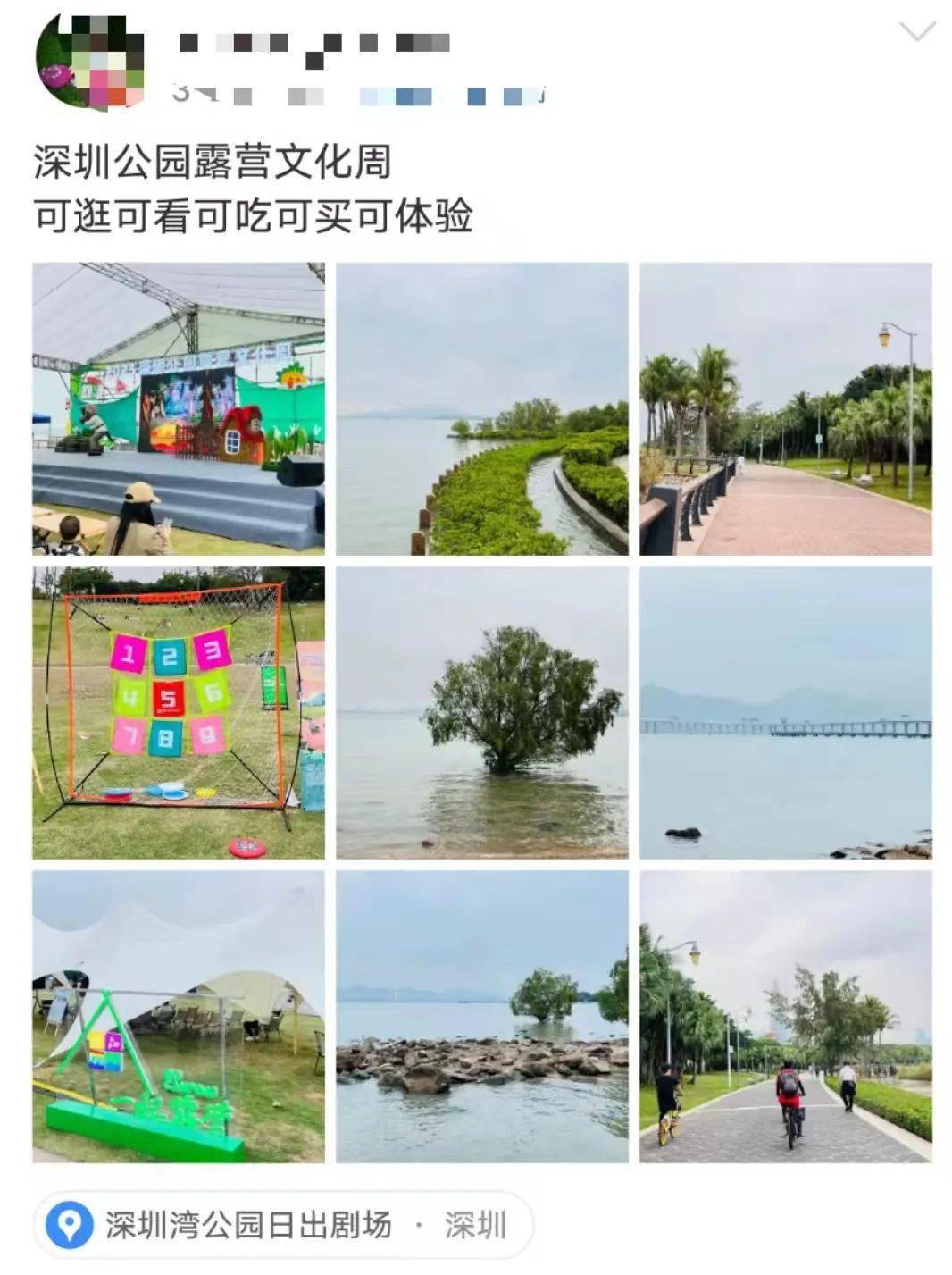952x1275 pixels.
Task: Open the camping tent sign photo
Action: pos(179,1016)
